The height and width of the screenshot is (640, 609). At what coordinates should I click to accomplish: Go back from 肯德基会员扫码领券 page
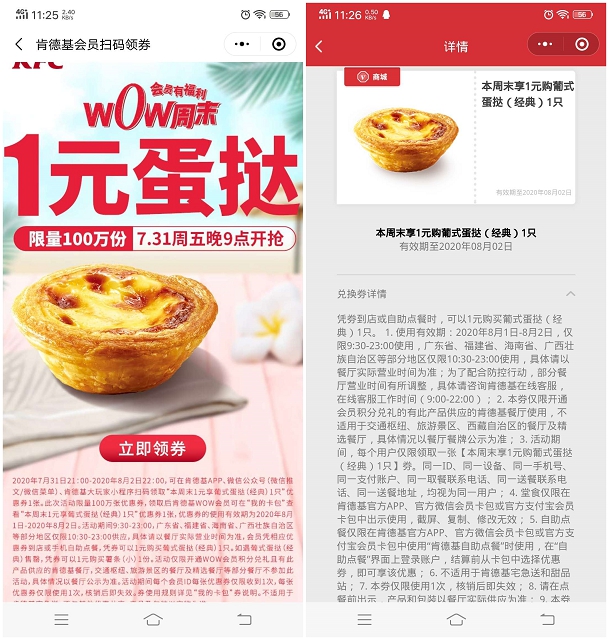click(19, 45)
